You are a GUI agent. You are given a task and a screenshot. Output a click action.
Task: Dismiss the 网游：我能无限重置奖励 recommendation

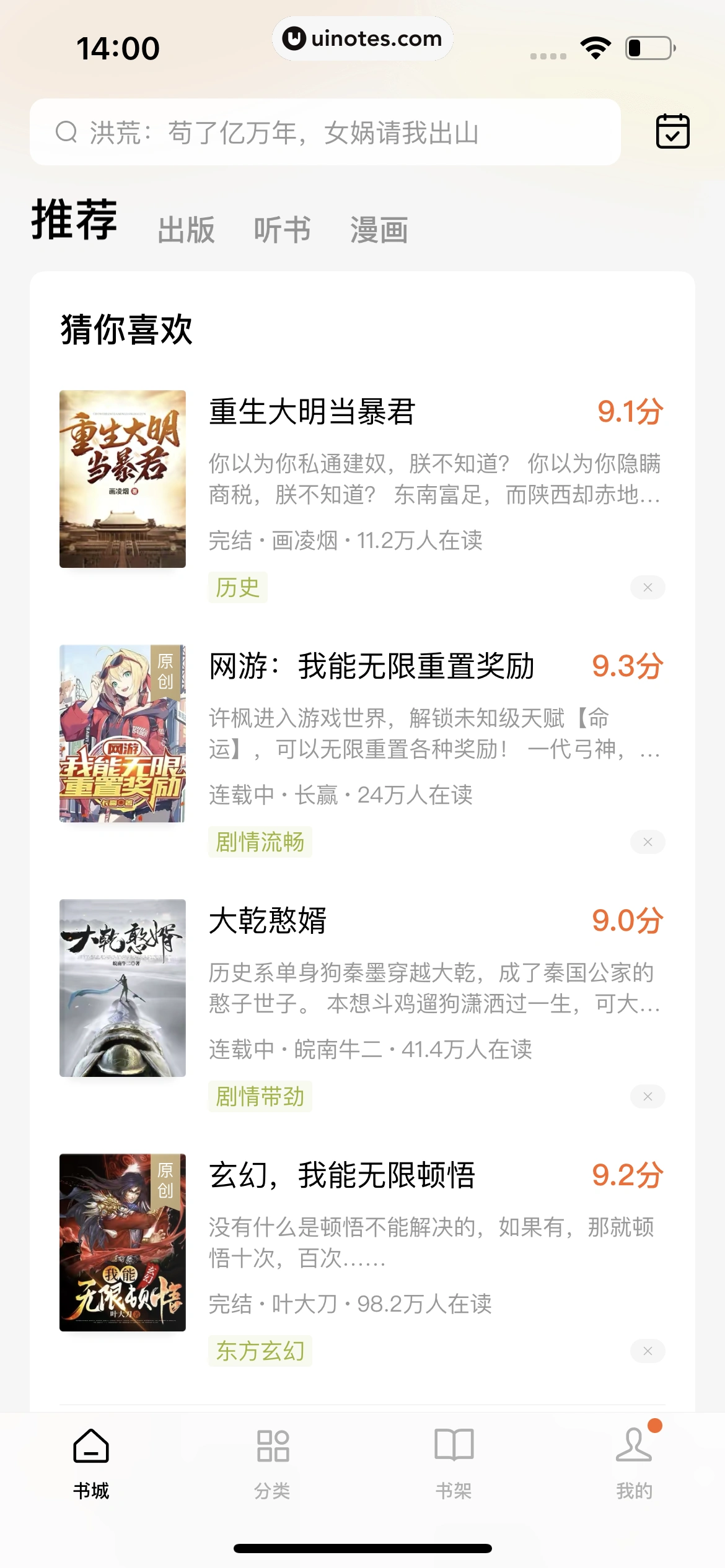tap(648, 842)
